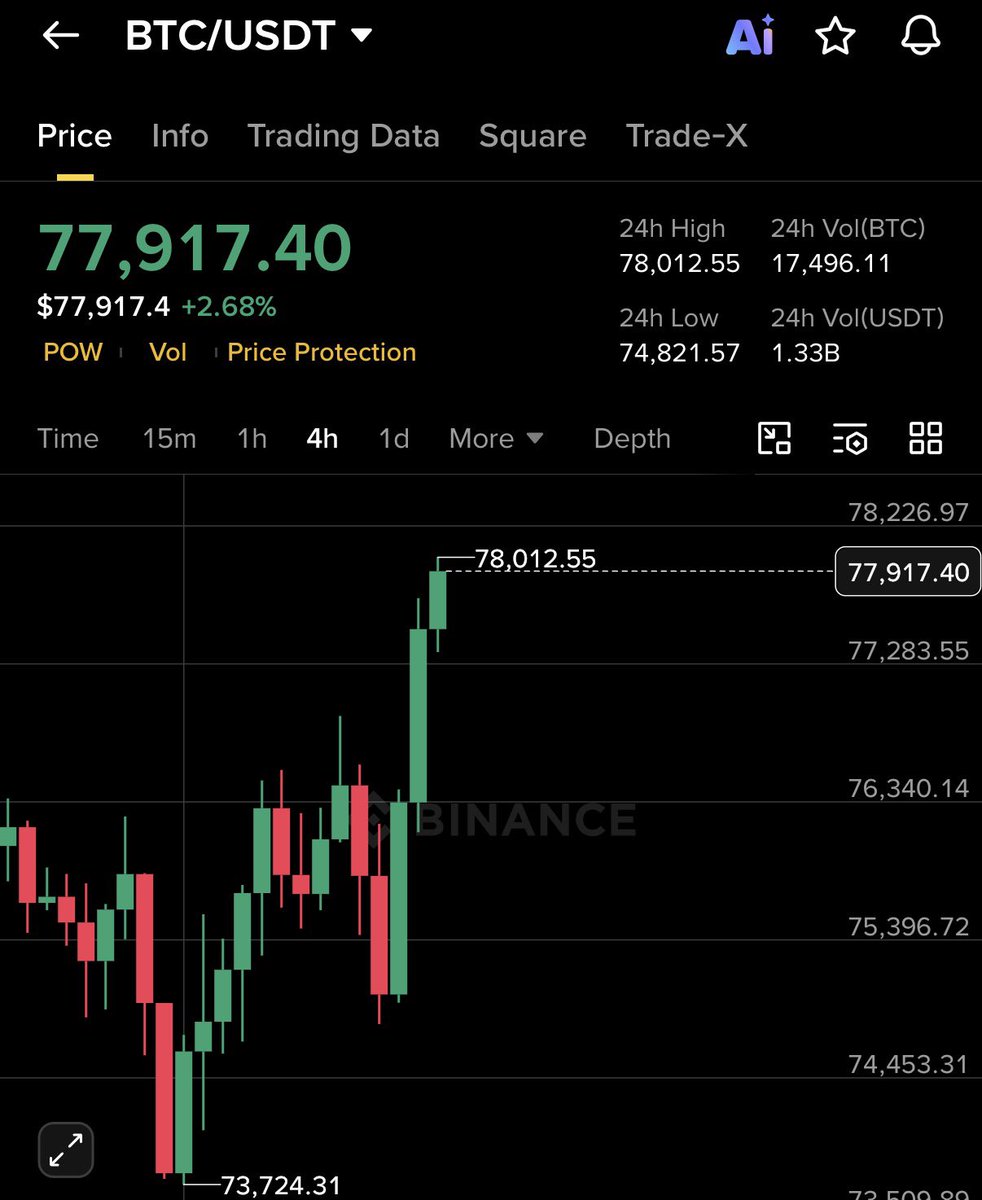Open the Trade-X tab
The height and width of the screenshot is (1200, 982).
[x=686, y=136]
